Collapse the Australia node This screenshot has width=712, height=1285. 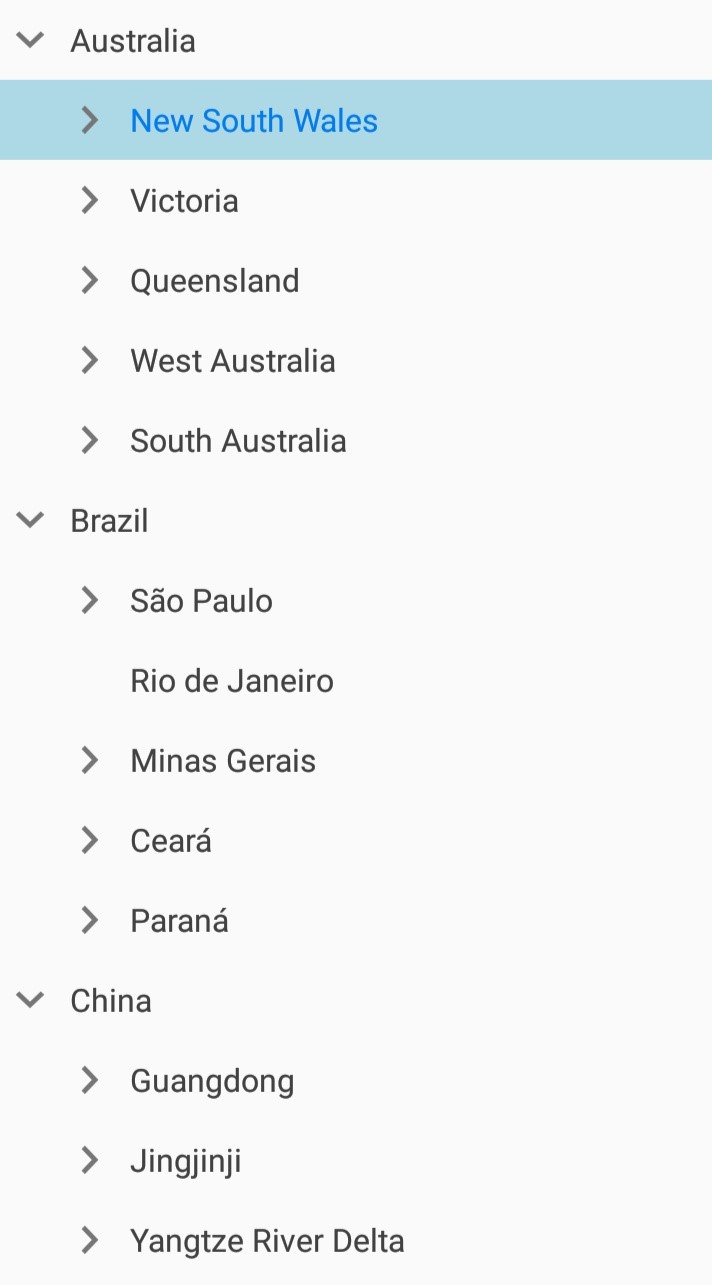[x=31, y=41]
